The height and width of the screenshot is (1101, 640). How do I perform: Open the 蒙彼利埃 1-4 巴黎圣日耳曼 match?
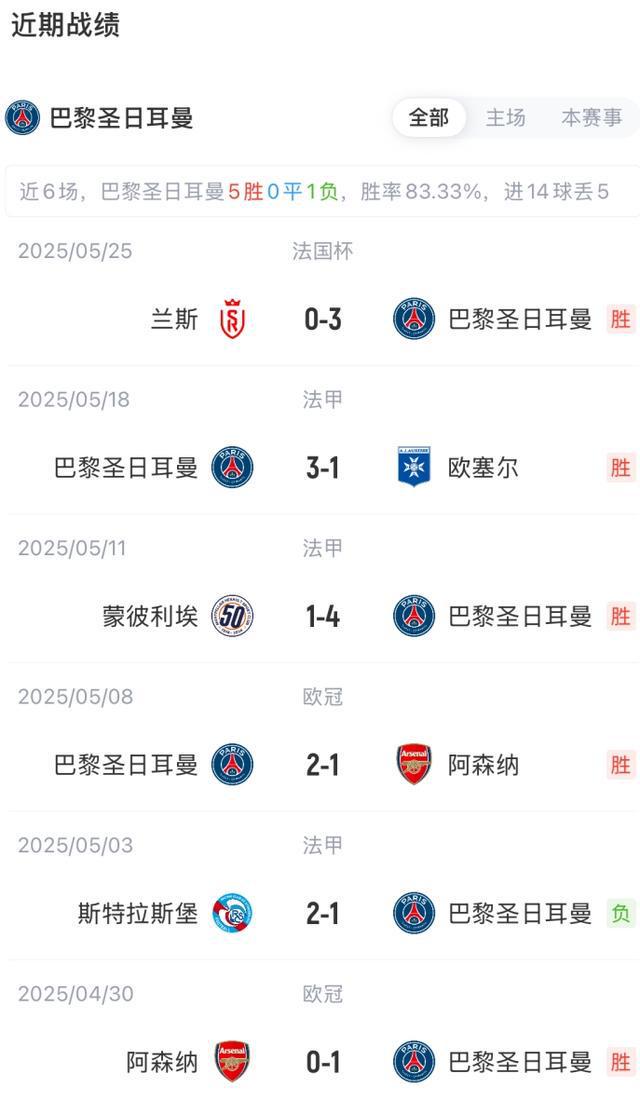pos(323,616)
